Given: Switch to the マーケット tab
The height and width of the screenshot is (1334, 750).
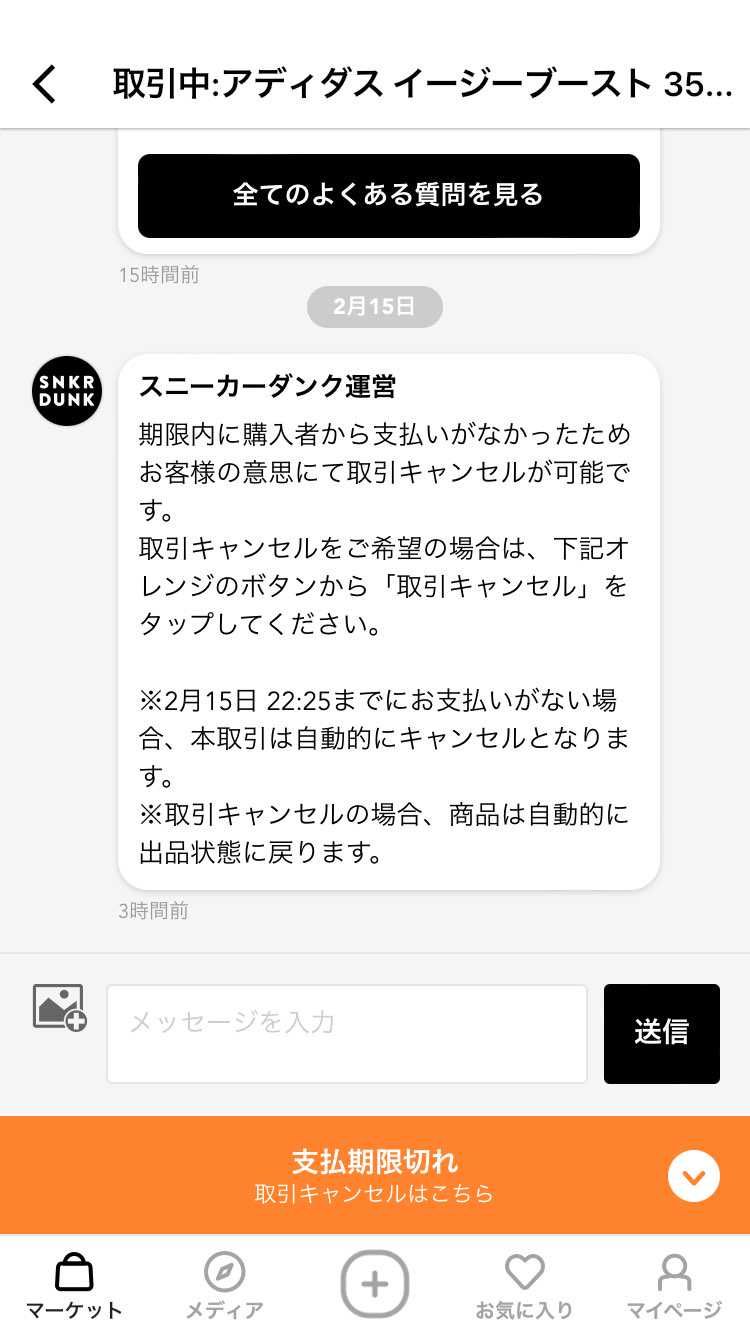Looking at the screenshot, I should click(74, 1286).
